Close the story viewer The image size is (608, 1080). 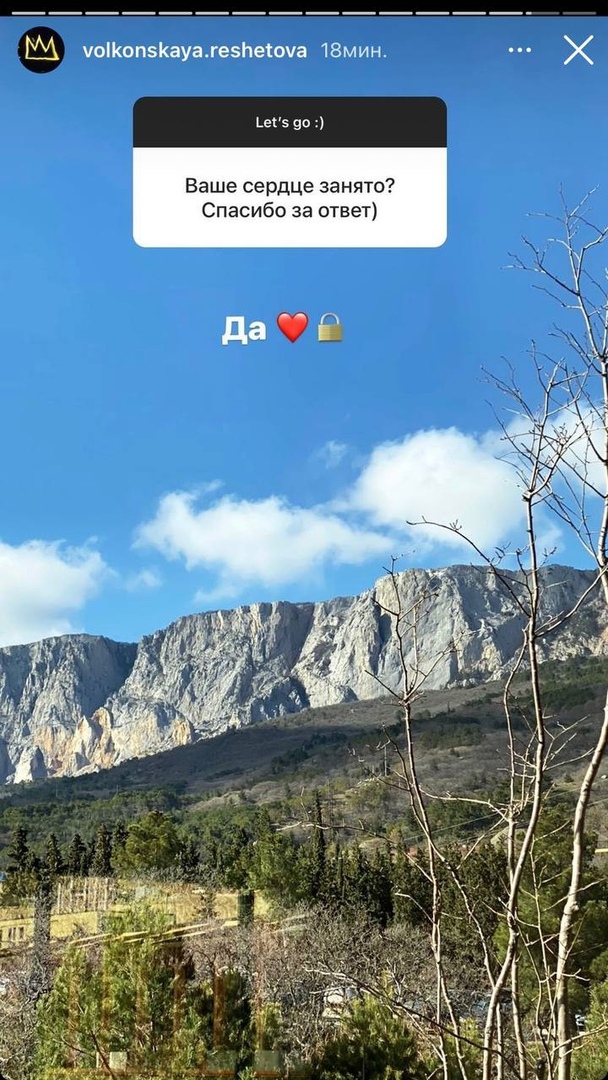pos(578,50)
